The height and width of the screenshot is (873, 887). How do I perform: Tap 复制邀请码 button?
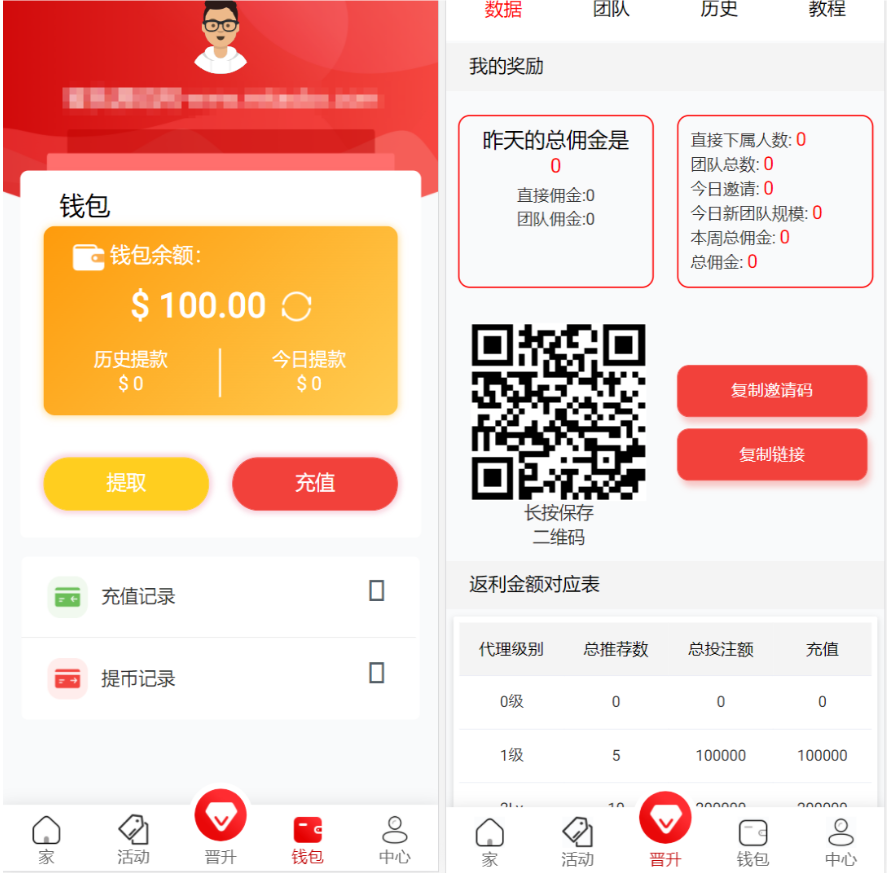(x=771, y=391)
